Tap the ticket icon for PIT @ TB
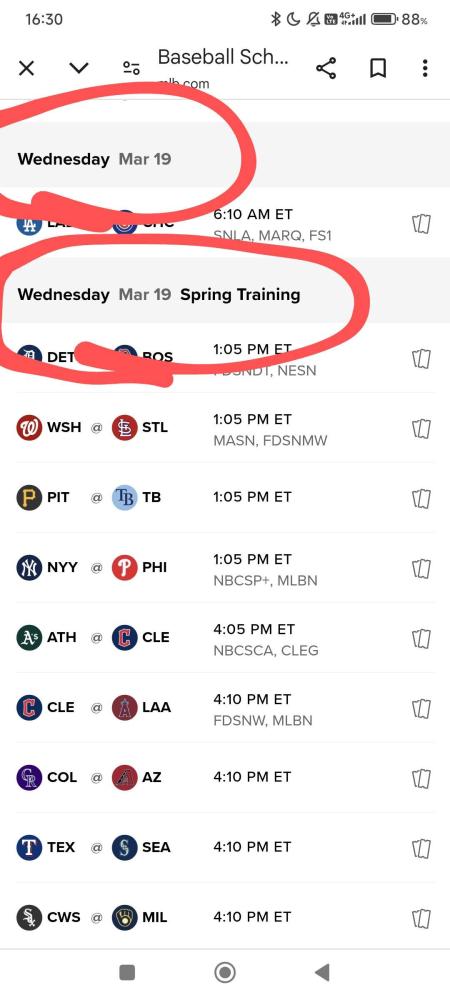This screenshot has width=450, height=1000. pos(421,497)
